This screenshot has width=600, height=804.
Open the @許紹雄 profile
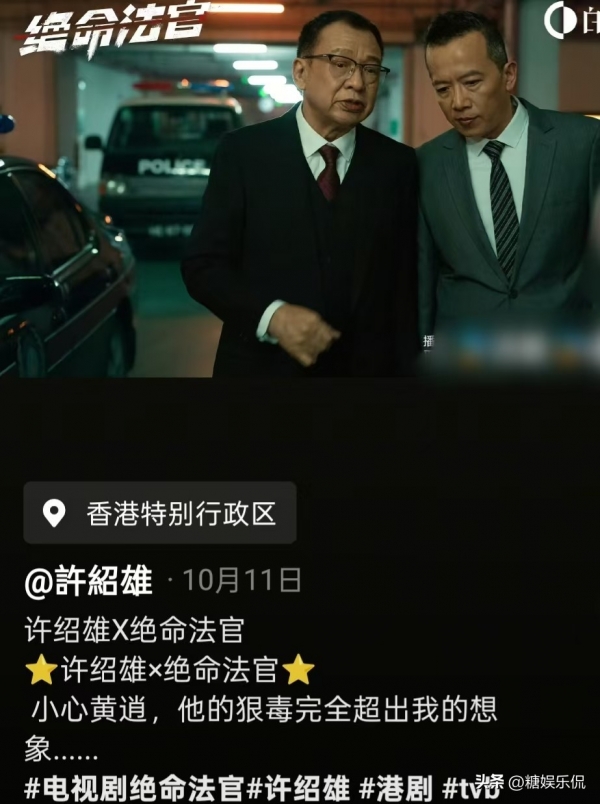coord(88,580)
